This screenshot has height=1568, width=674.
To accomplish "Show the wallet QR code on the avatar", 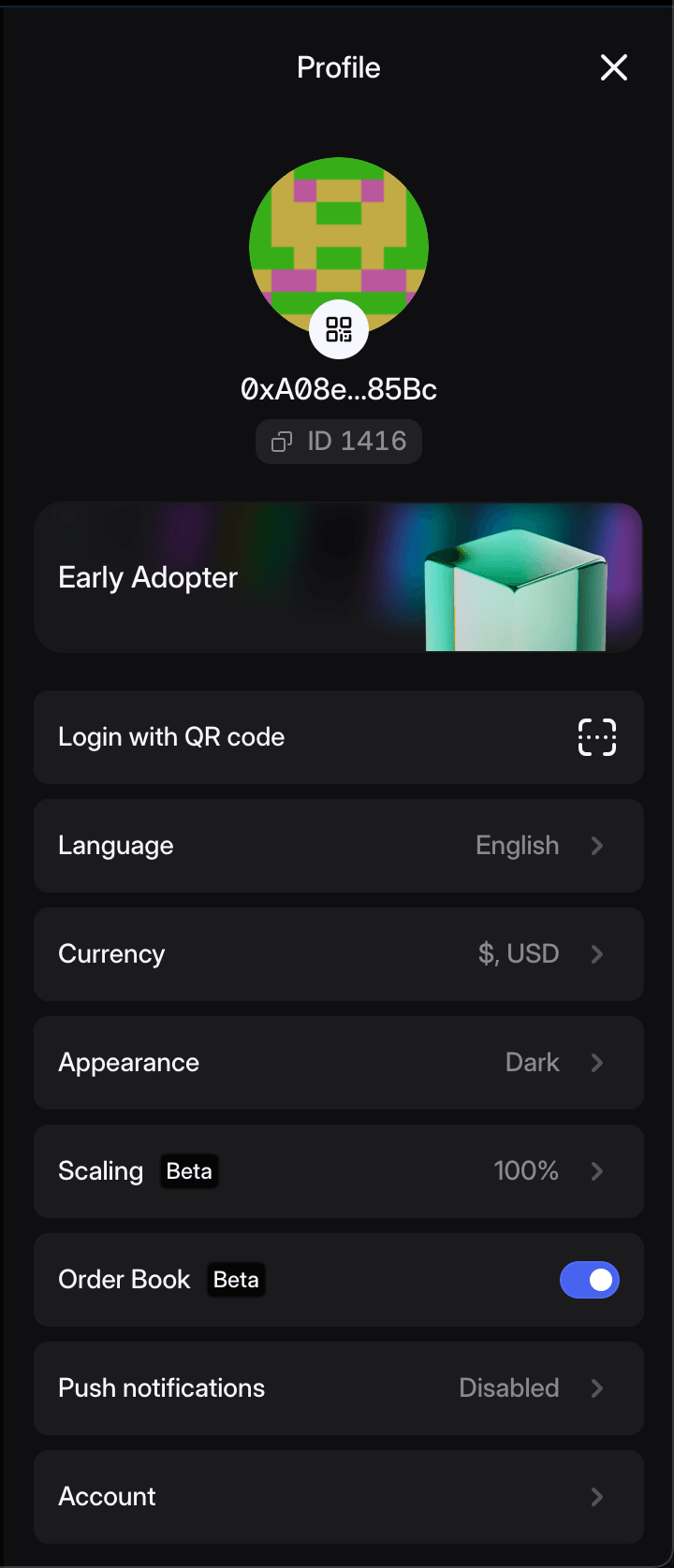I will [338, 329].
